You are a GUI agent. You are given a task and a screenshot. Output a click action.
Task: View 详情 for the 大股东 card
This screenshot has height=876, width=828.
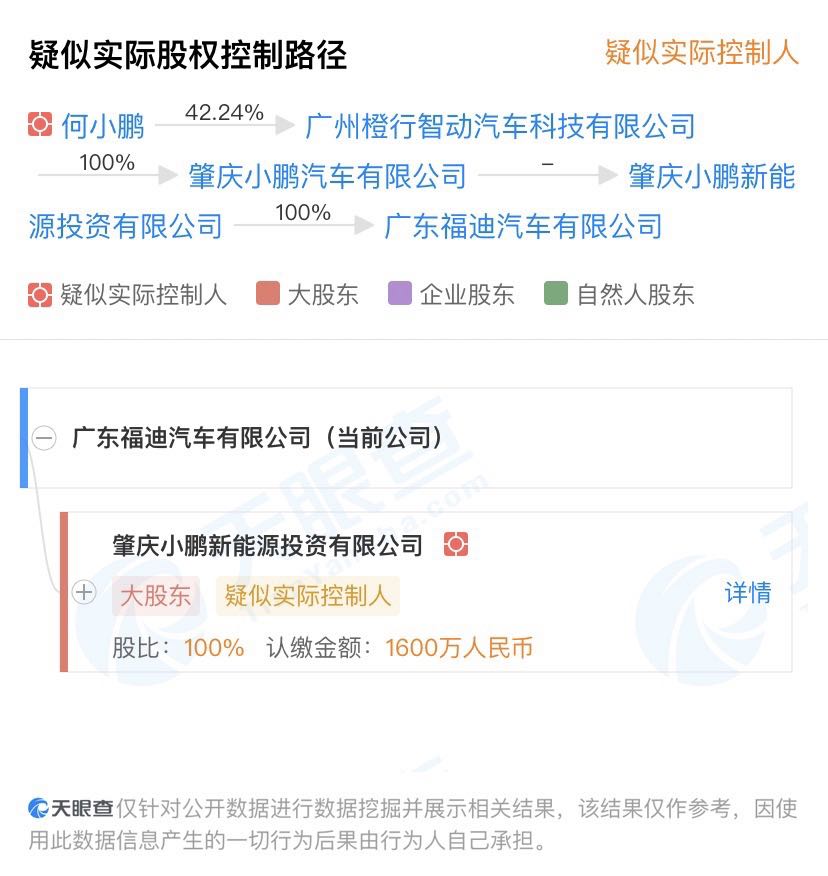point(748,593)
